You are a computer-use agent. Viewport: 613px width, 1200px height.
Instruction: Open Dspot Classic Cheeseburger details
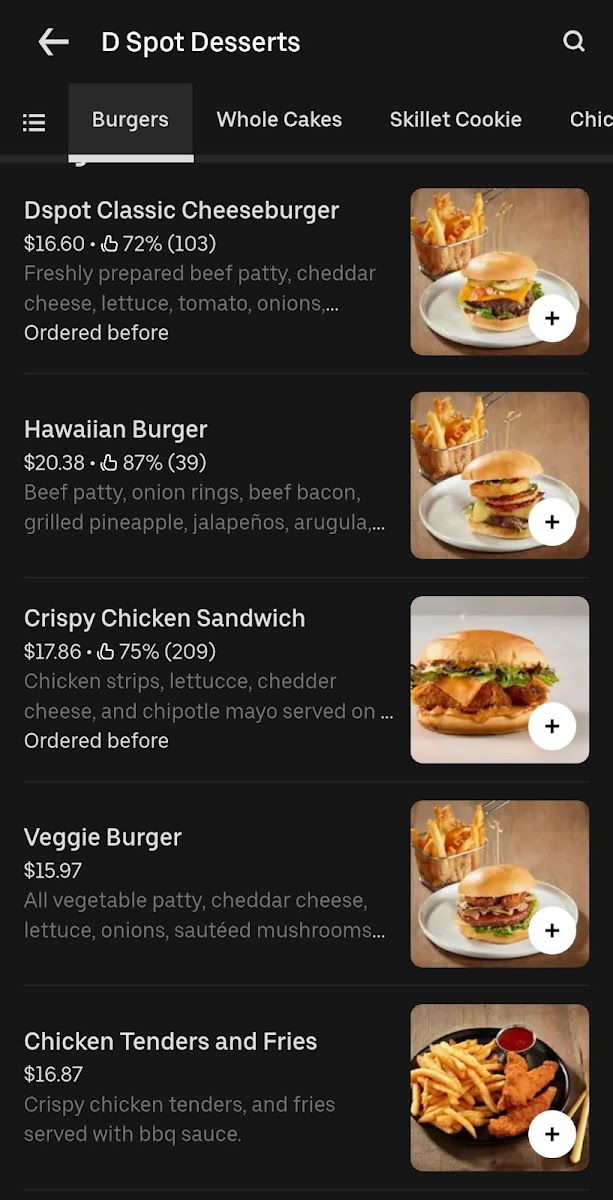click(182, 211)
